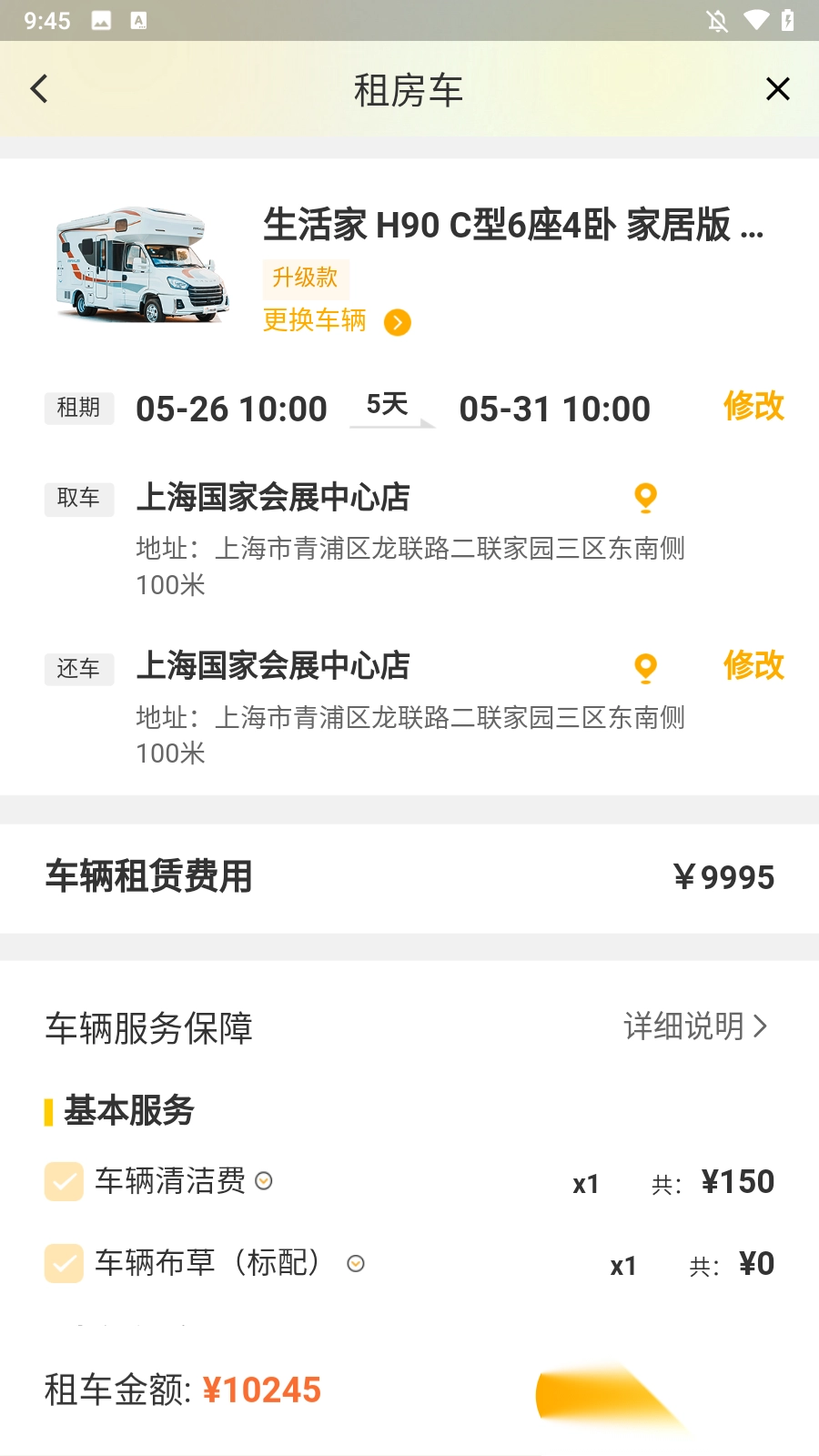Uncheck the 车辆清洁费 checkbox
This screenshot has height=1456, width=819.
[x=64, y=1181]
